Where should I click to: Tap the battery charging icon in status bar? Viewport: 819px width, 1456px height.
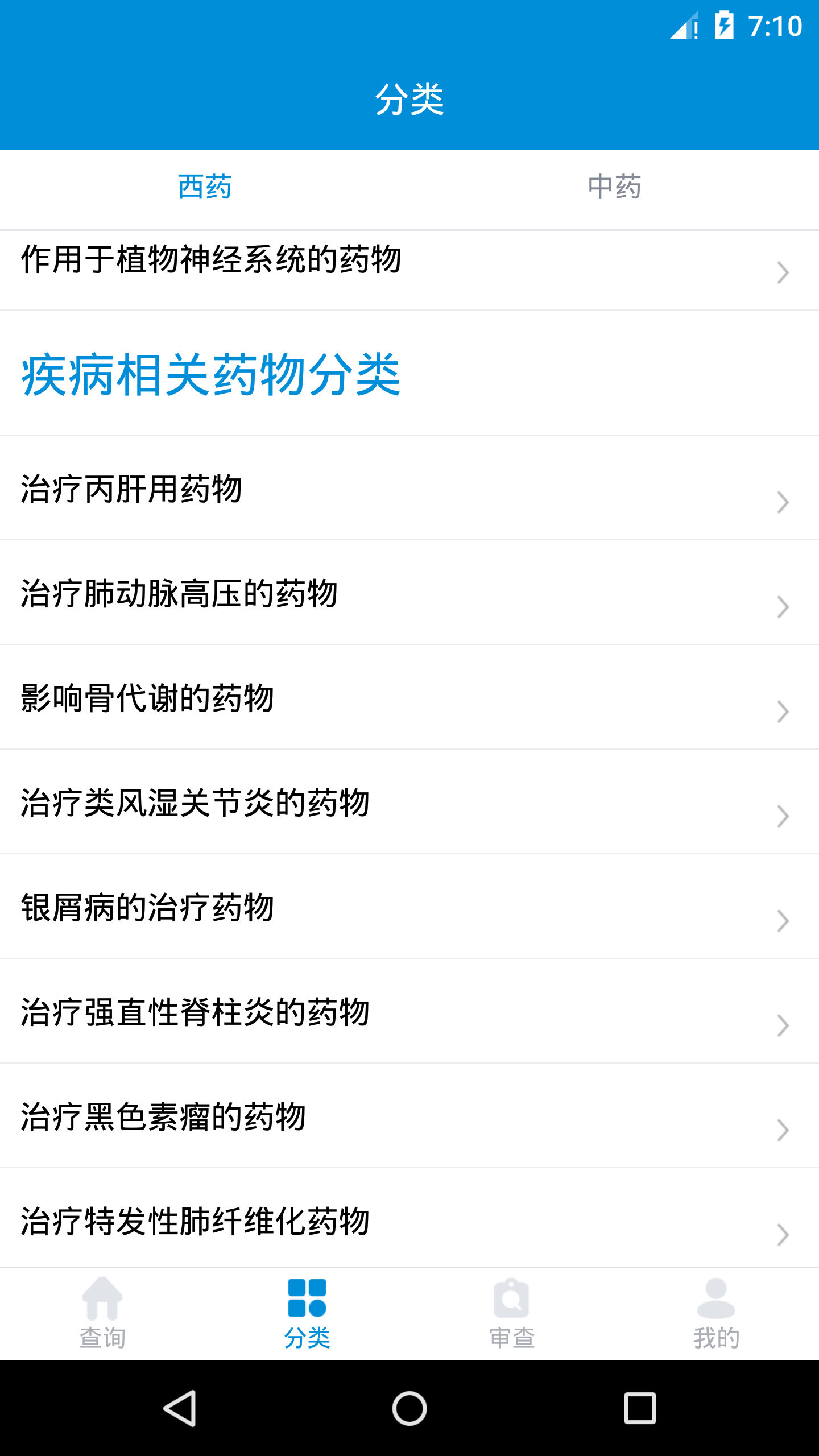pos(725,25)
